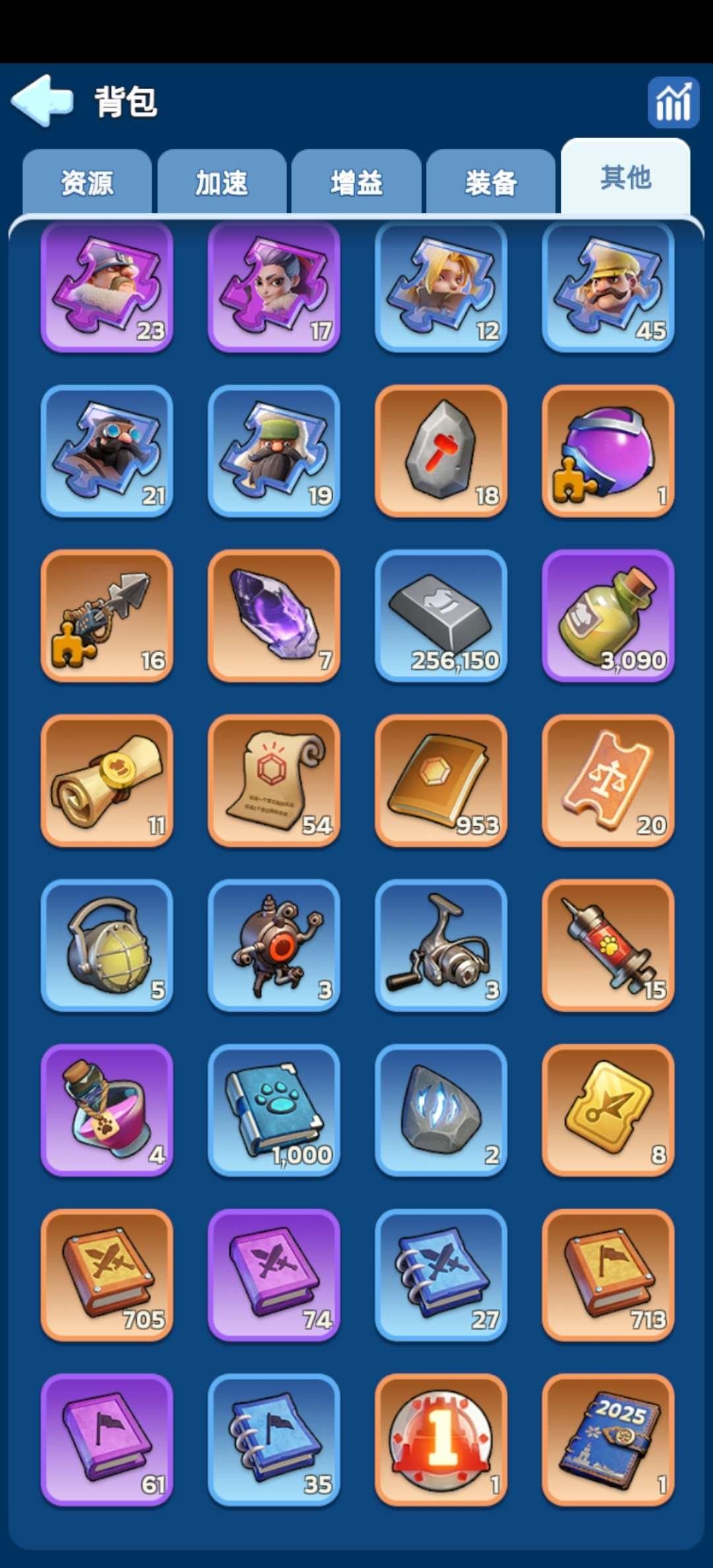The width and height of the screenshot is (713, 1568).
Task: Tap the fishing reel item with 3
Action: [441, 945]
